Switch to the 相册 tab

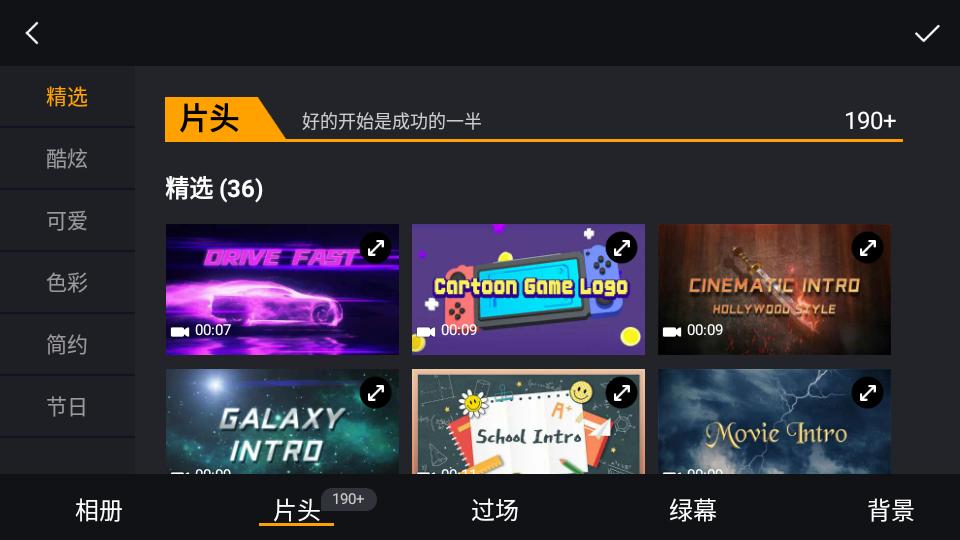[99, 510]
